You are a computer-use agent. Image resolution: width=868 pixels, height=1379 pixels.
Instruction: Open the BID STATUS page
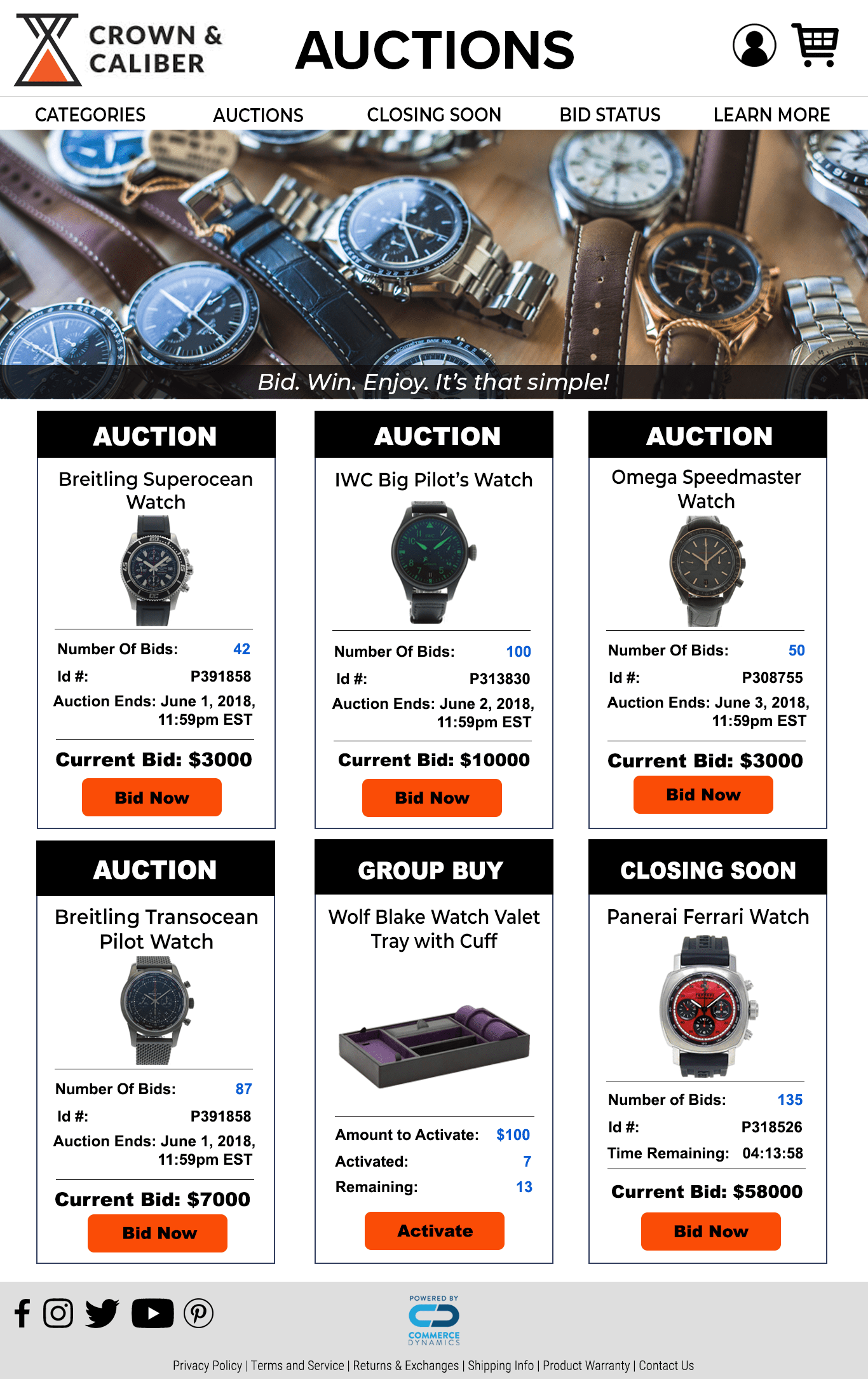(610, 115)
